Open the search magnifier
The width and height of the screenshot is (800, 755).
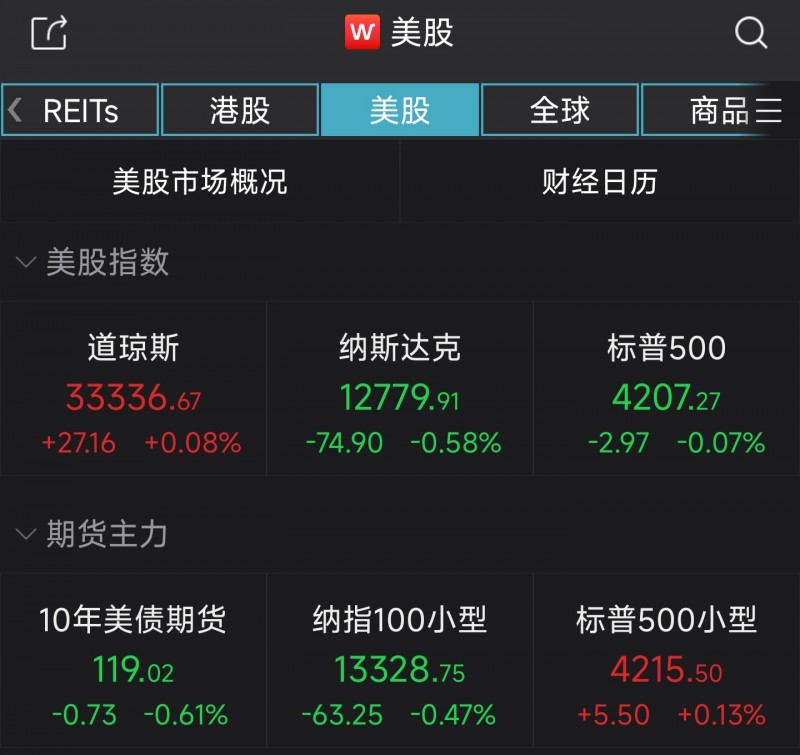coord(750,33)
